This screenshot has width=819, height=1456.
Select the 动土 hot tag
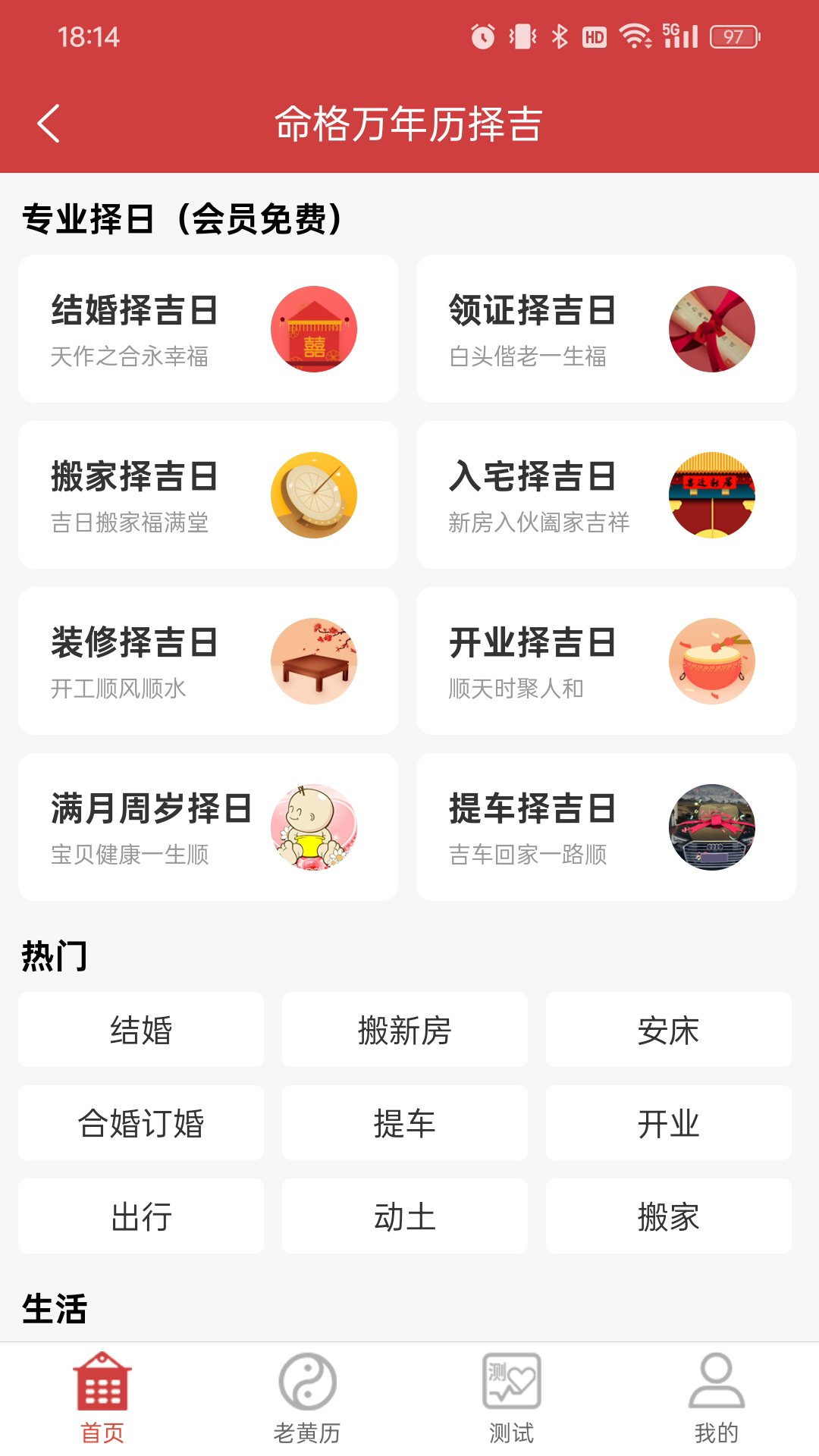[x=405, y=1216]
